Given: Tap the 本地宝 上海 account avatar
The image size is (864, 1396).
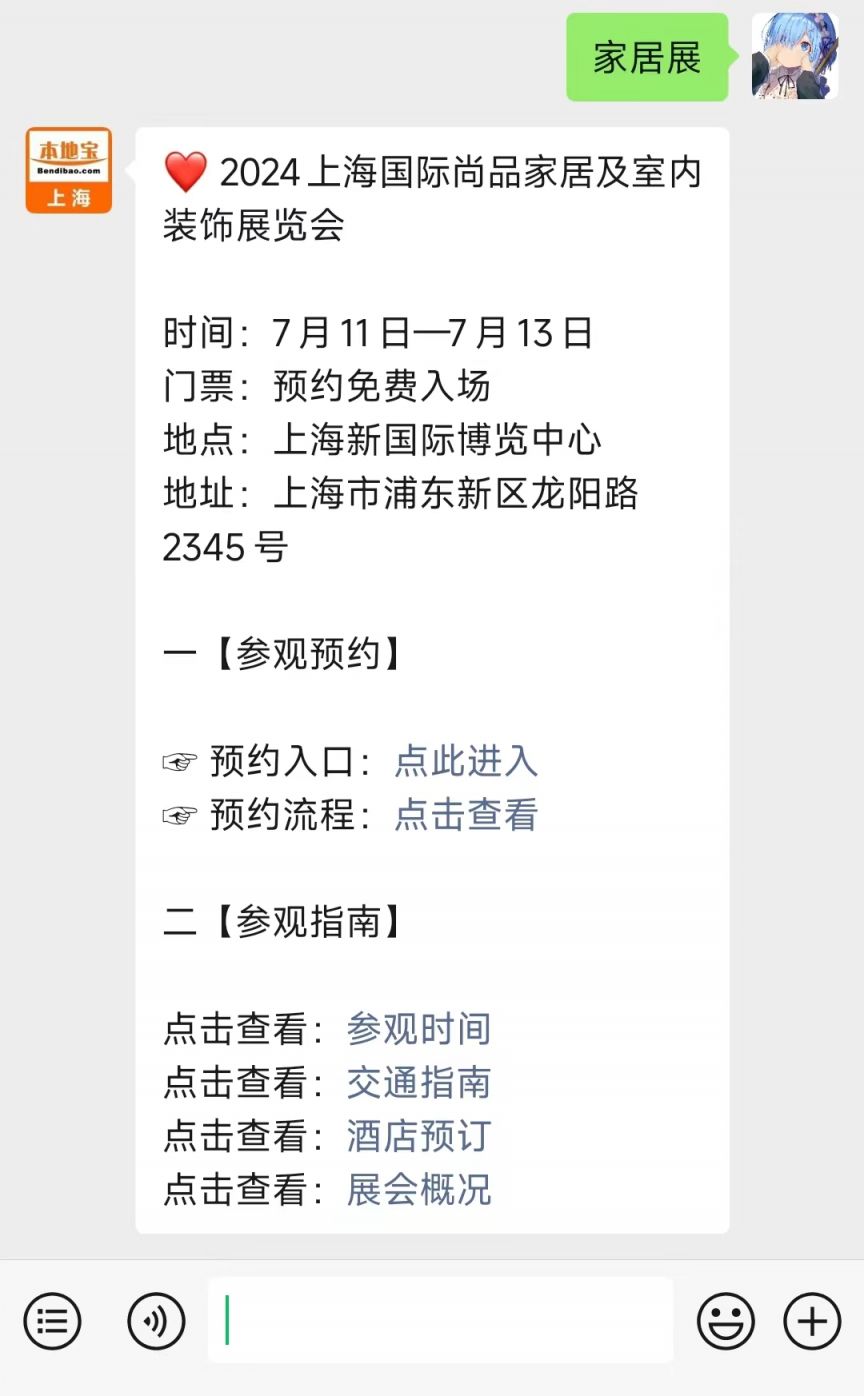Looking at the screenshot, I should (69, 170).
